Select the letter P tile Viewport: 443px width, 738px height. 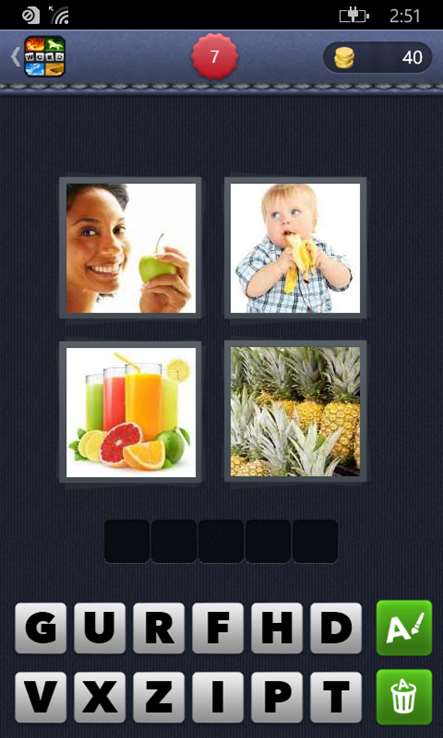[x=277, y=697]
